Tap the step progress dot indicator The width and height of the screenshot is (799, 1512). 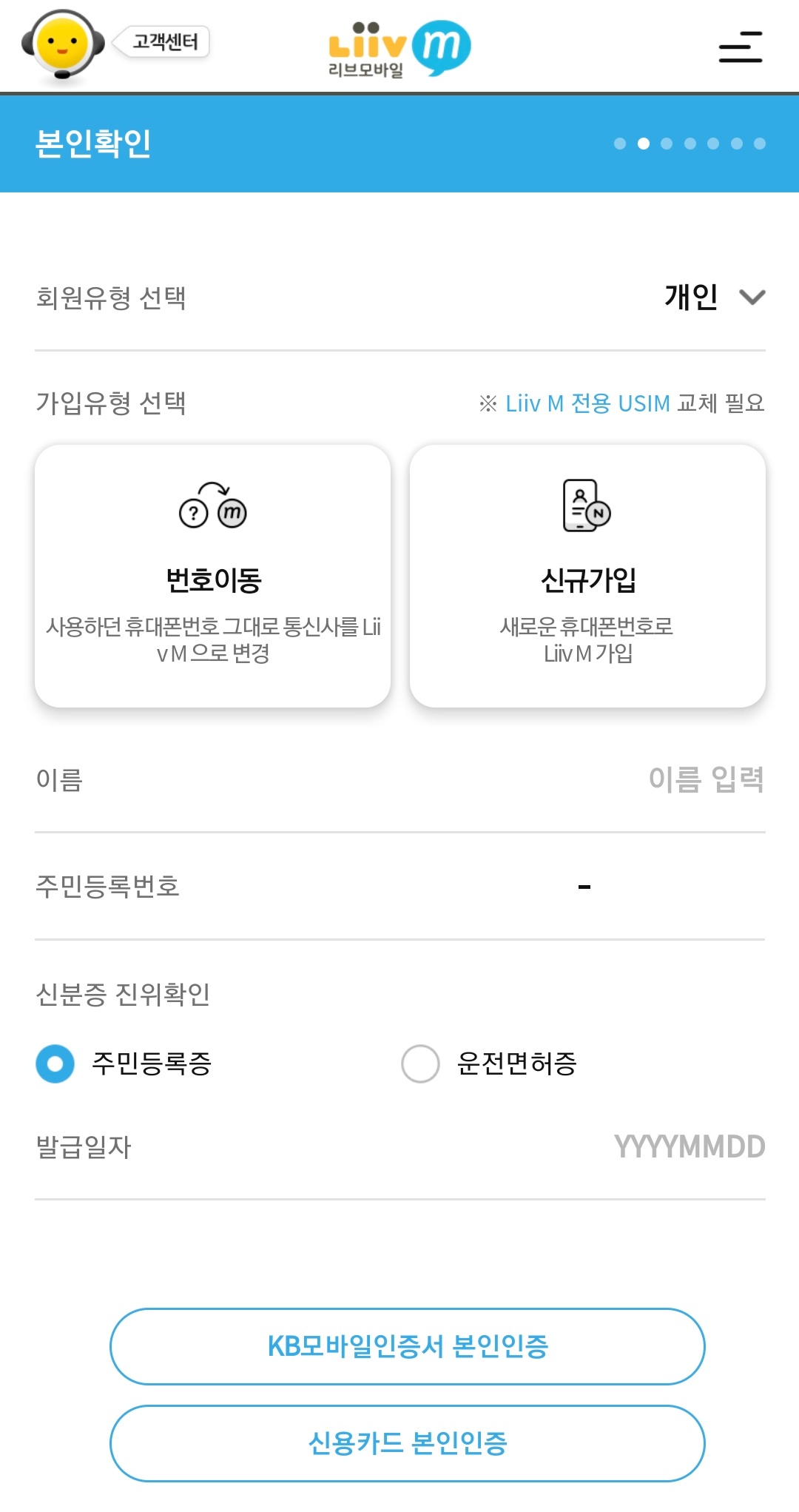tap(690, 142)
